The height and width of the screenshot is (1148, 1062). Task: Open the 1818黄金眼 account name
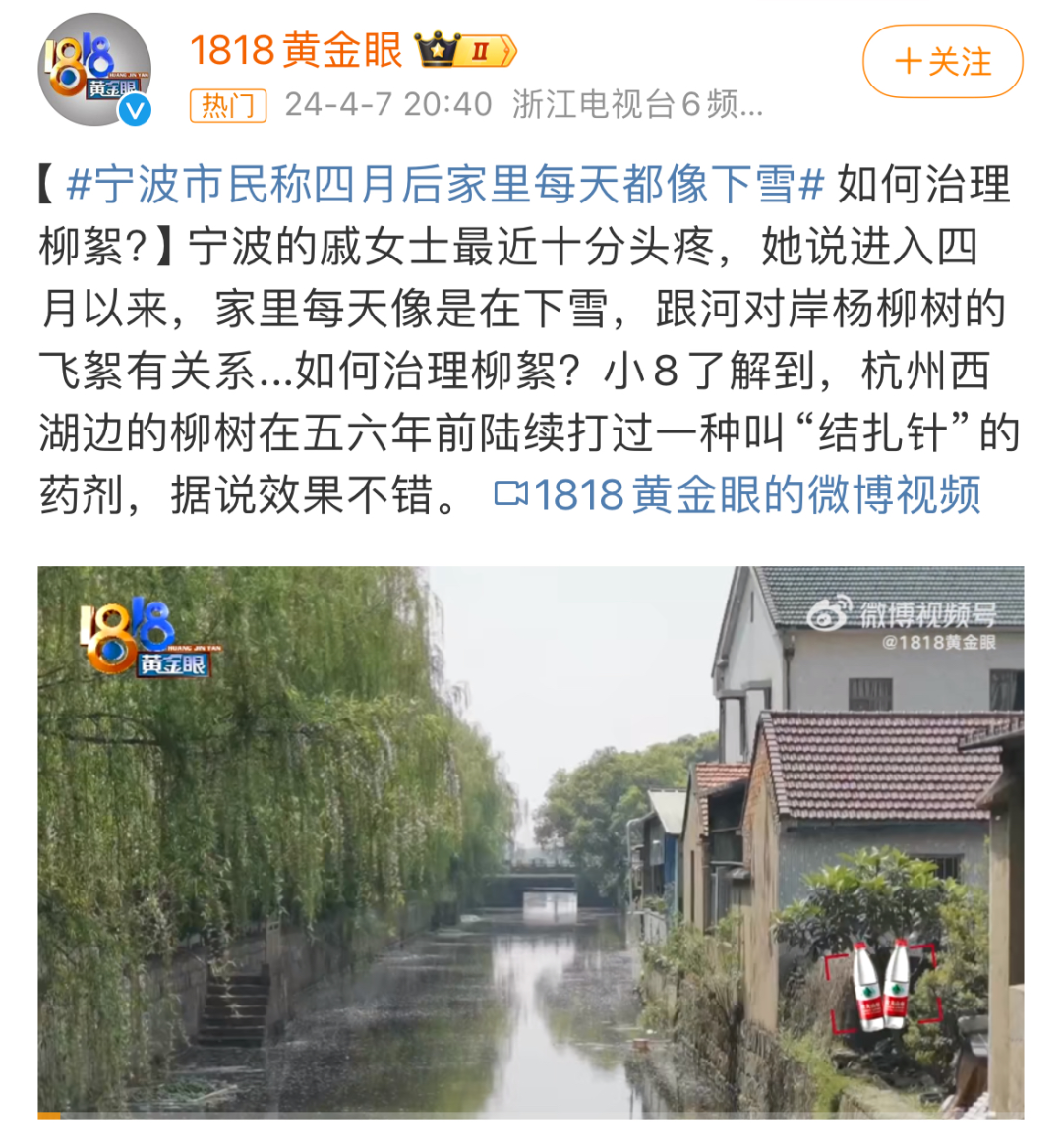[x=296, y=50]
